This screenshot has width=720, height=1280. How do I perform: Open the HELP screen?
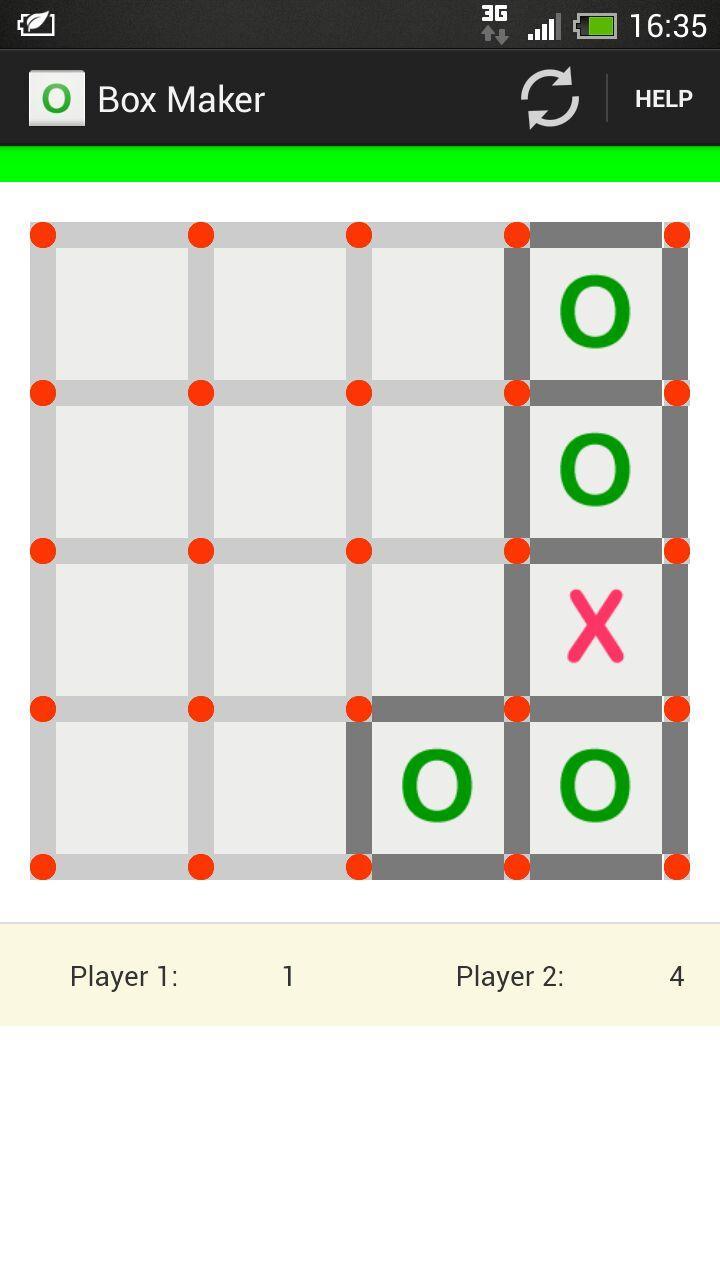pyautogui.click(x=663, y=99)
